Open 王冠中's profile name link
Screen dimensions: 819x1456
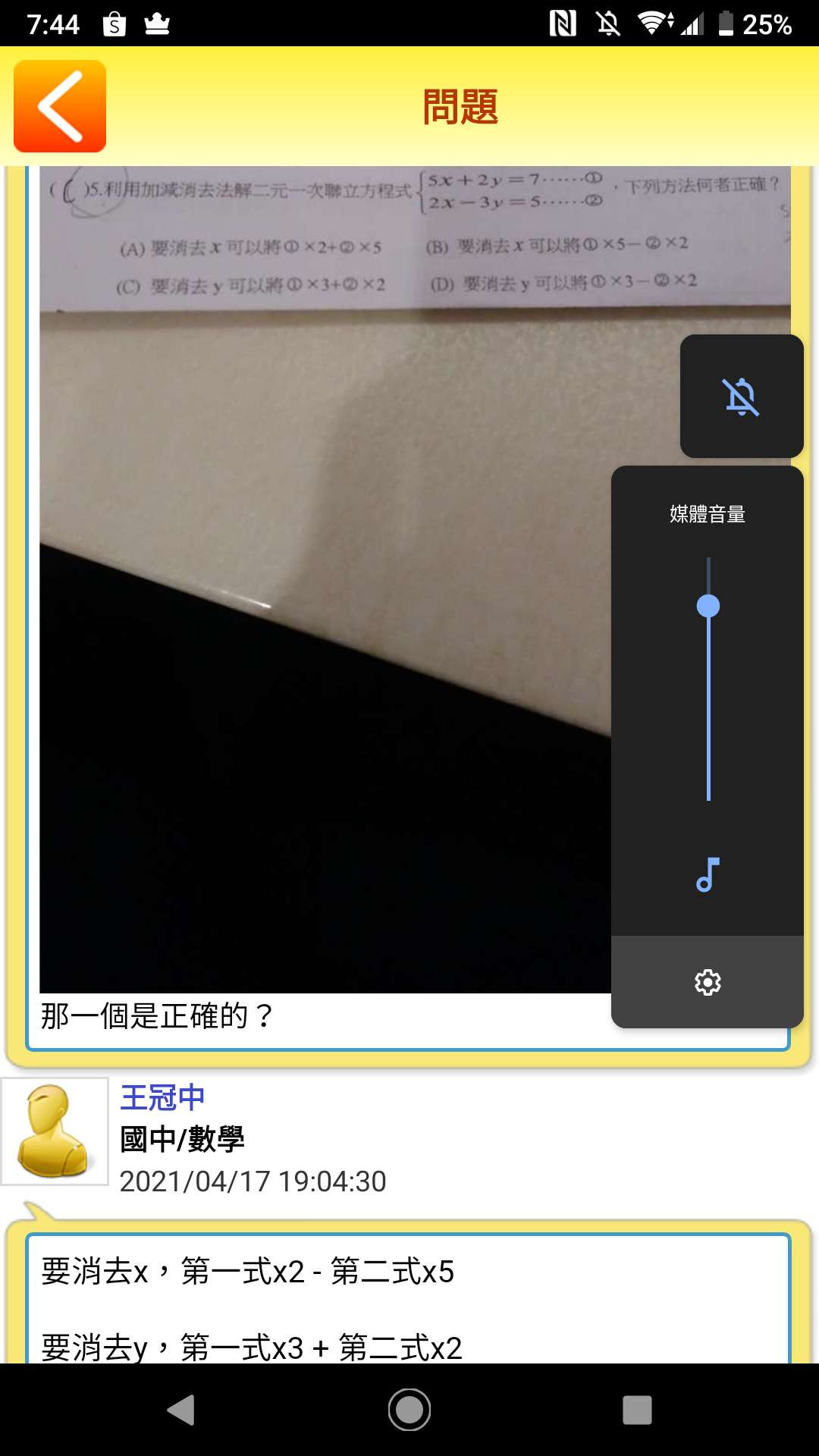tap(162, 1097)
